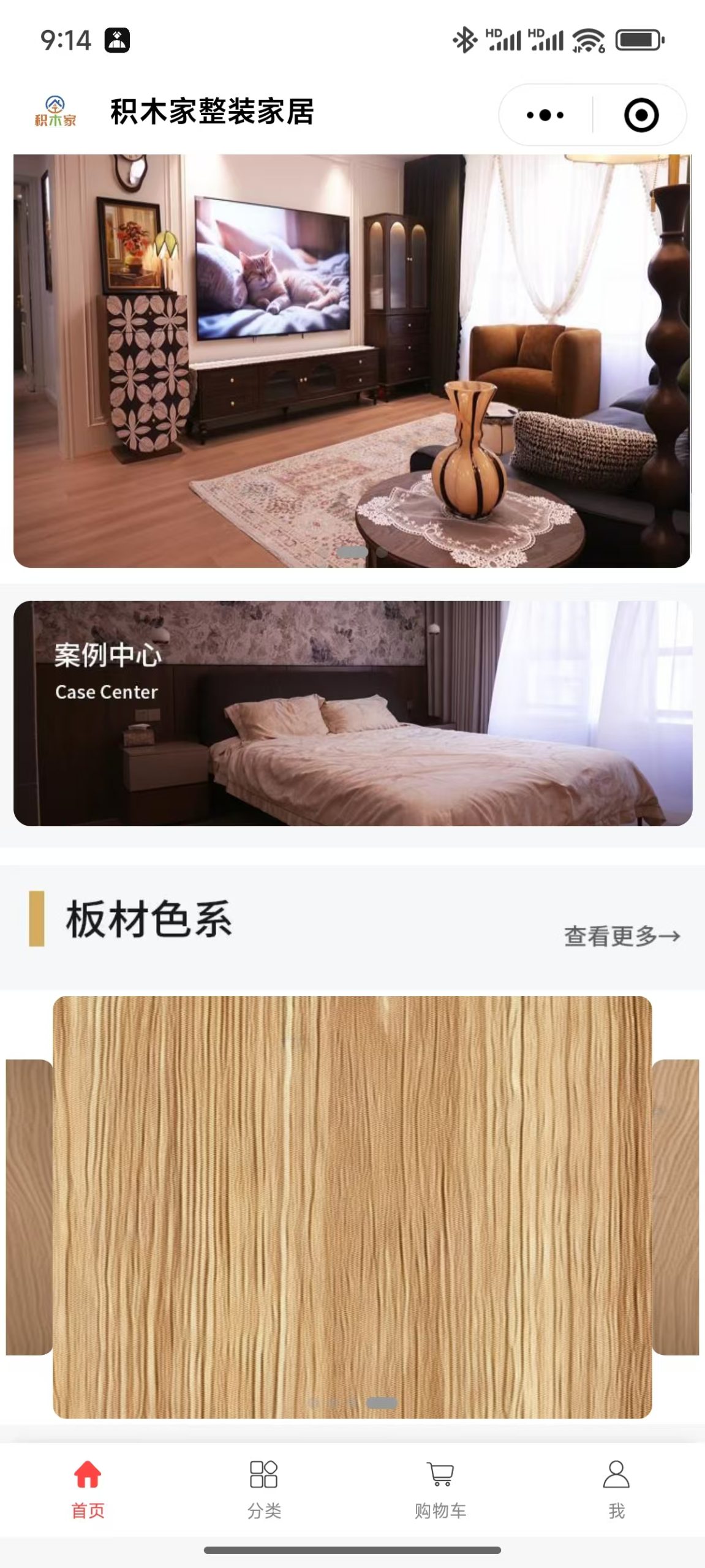This screenshot has width=705, height=1568.
Task: Open the centered wood grain board sample
Action: 352,1207
